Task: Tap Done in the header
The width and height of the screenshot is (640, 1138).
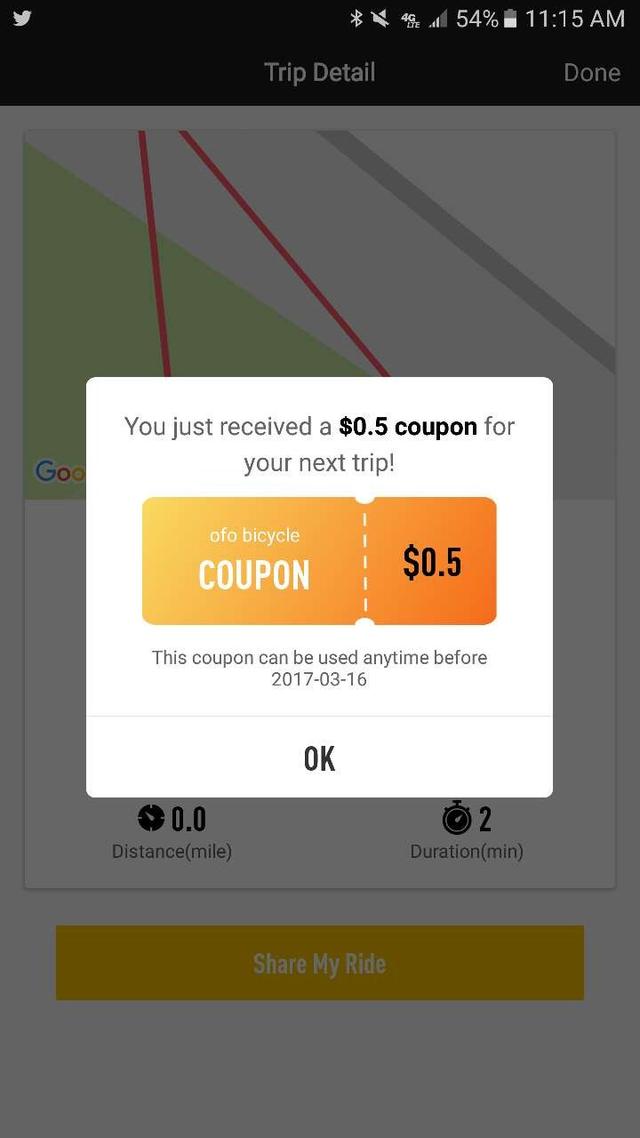Action: [591, 73]
